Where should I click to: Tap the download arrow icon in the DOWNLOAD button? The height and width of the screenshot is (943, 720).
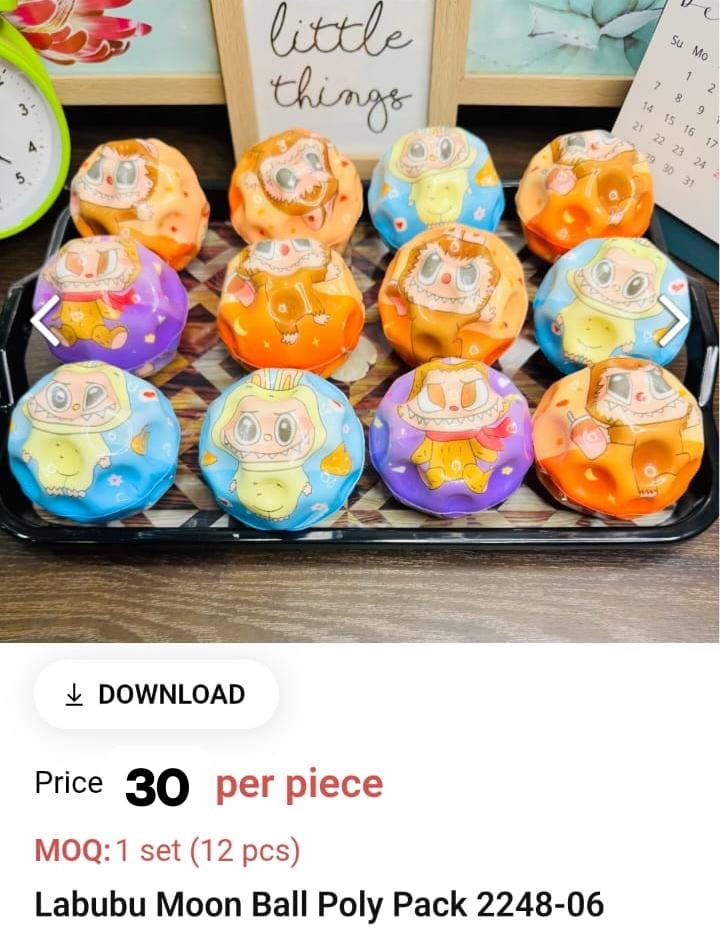pos(74,694)
